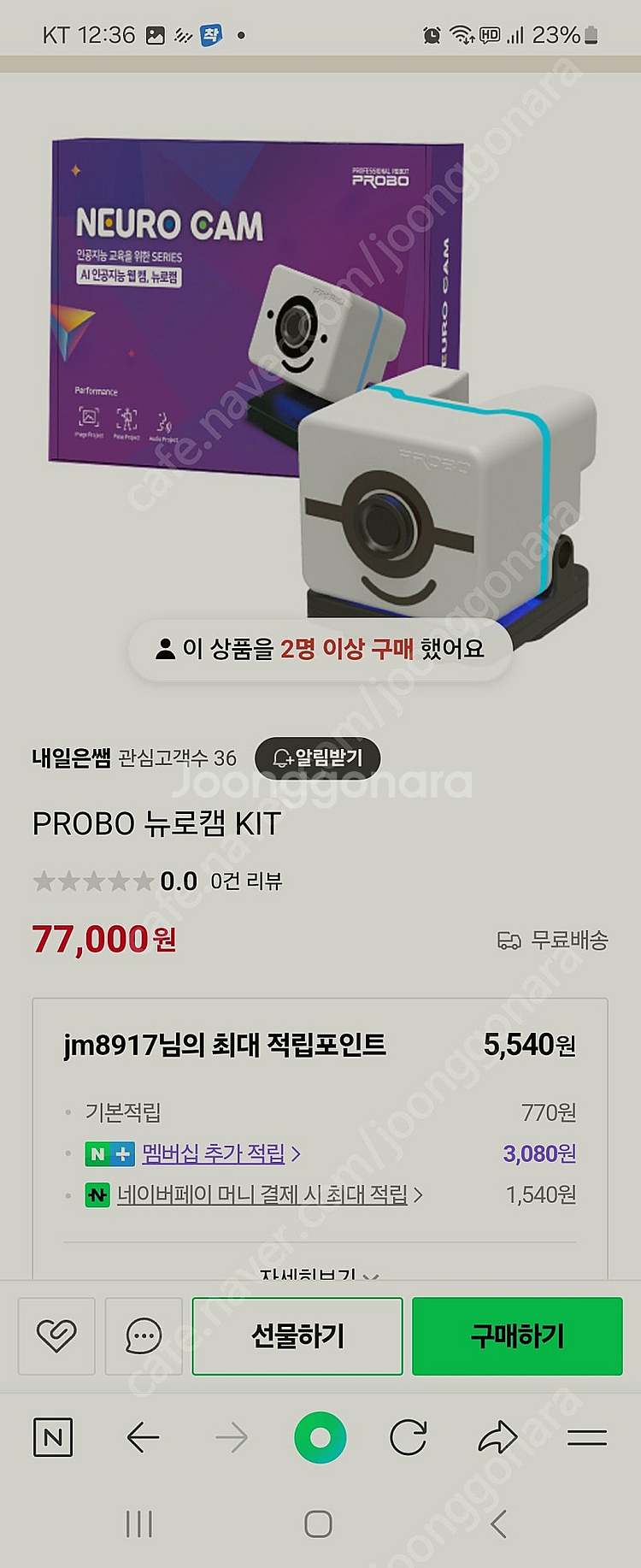Image resolution: width=641 pixels, height=1568 pixels.
Task: Tap the 선물하기 gift button
Action: 297,1335
